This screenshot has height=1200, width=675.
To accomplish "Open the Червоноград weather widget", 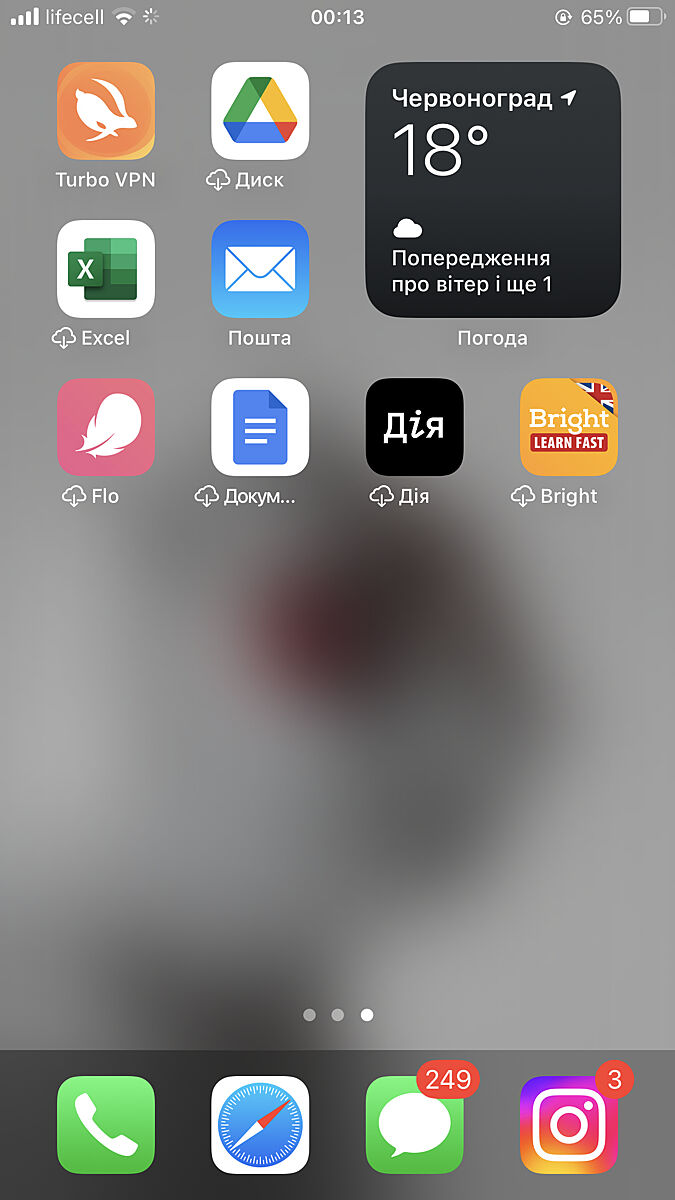I will coord(492,190).
